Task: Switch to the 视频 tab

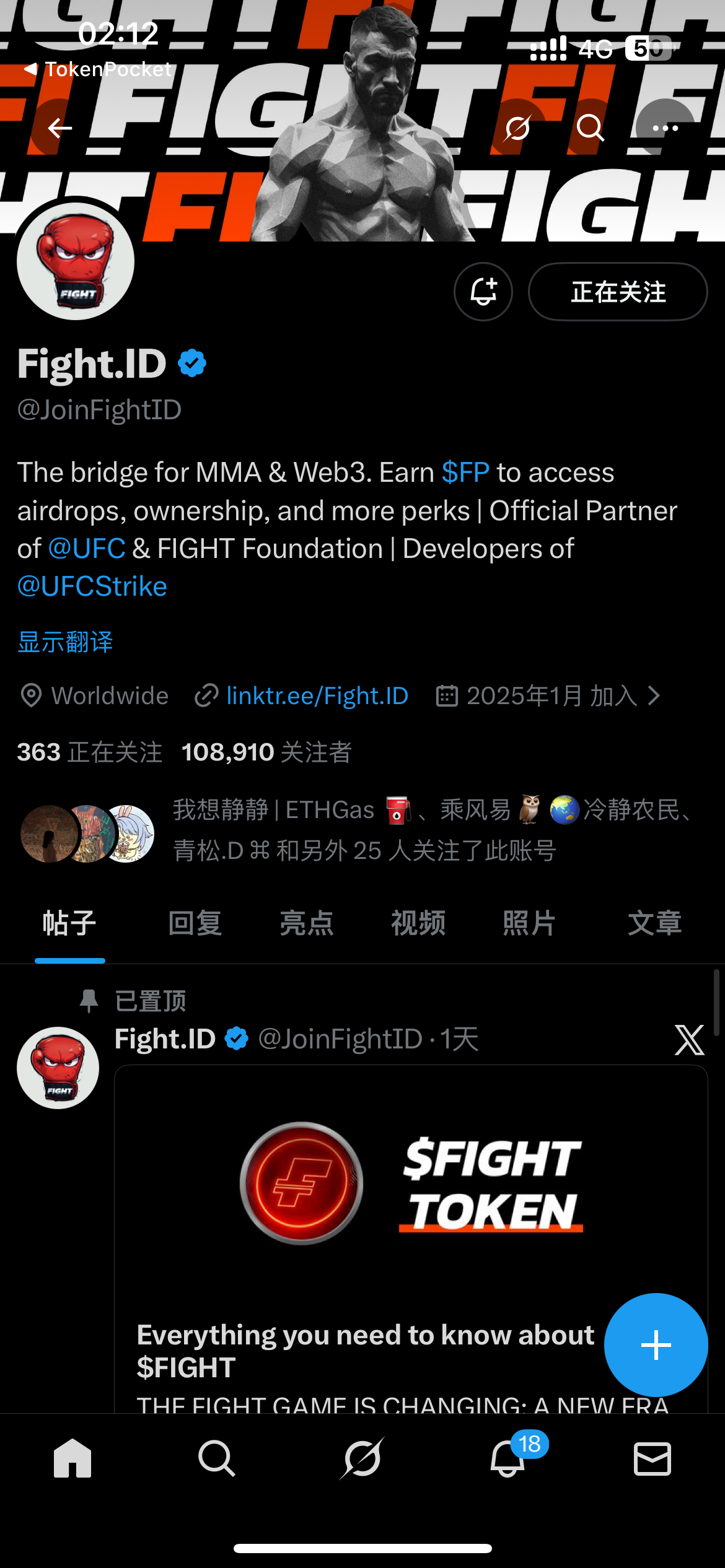Action: click(x=418, y=923)
